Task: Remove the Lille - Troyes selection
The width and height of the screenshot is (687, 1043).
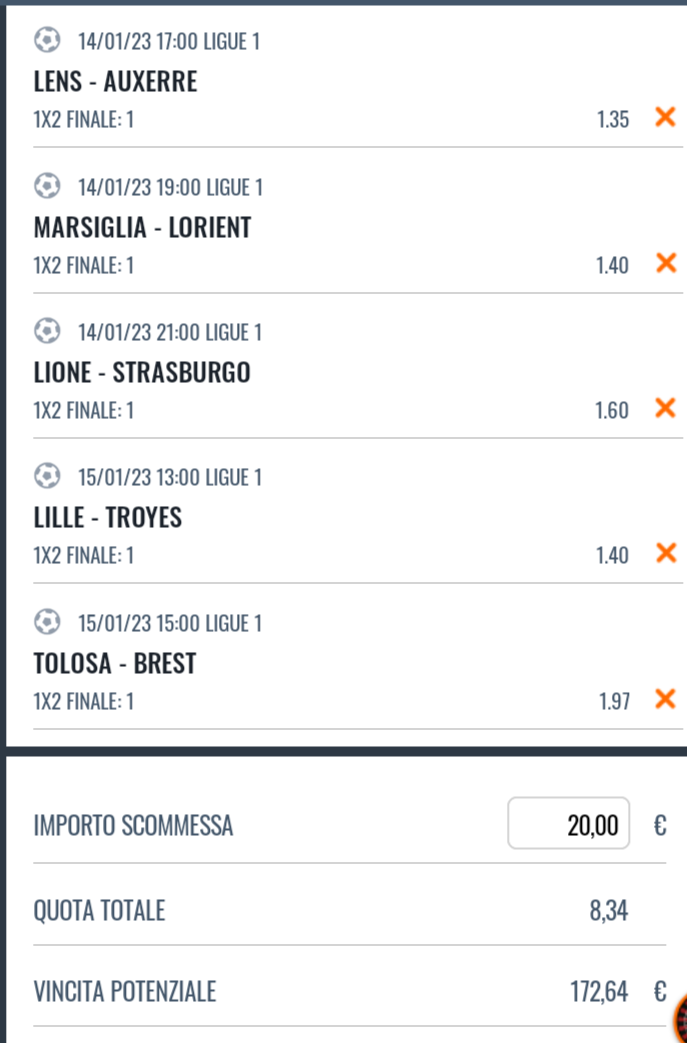Action: click(665, 553)
